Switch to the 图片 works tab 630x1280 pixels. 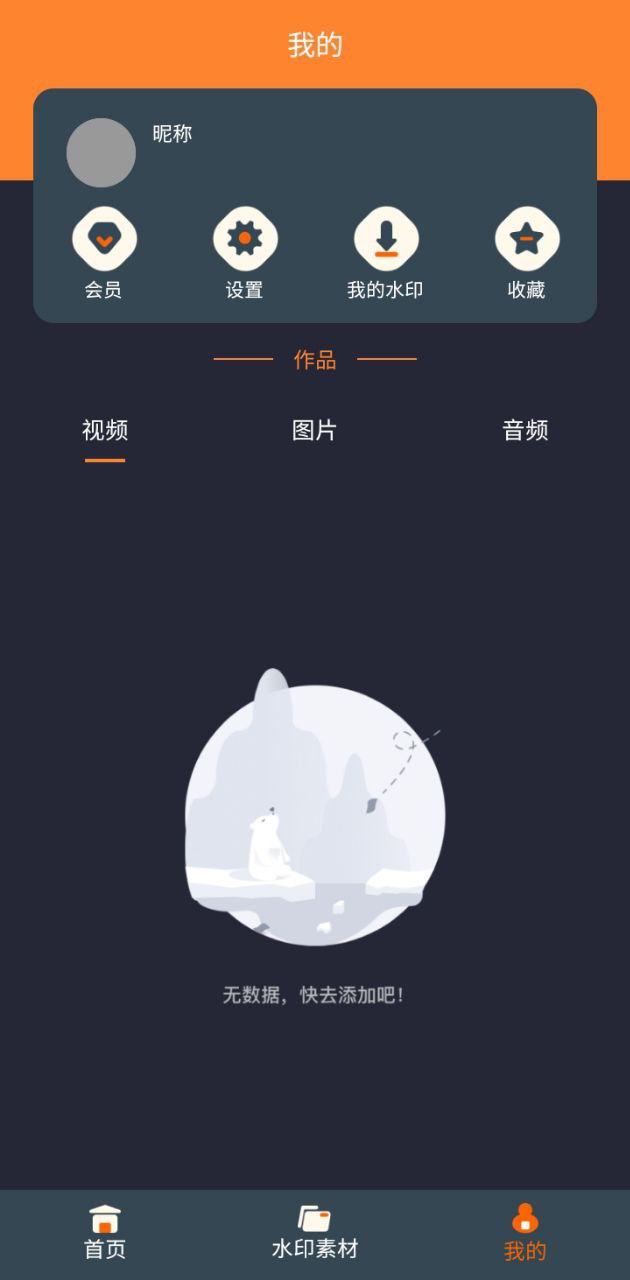314,431
